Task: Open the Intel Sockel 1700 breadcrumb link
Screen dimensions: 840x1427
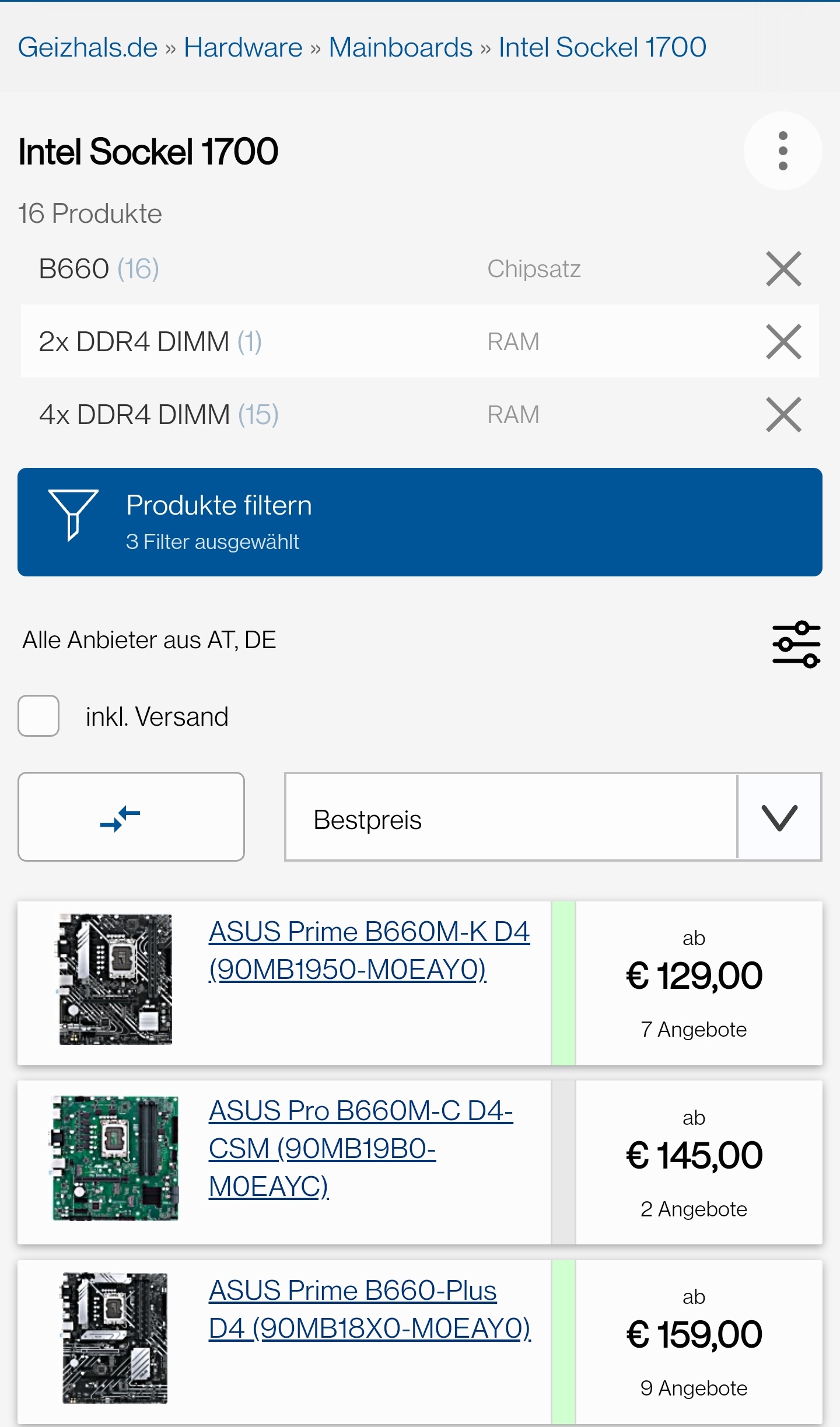Action: point(602,47)
